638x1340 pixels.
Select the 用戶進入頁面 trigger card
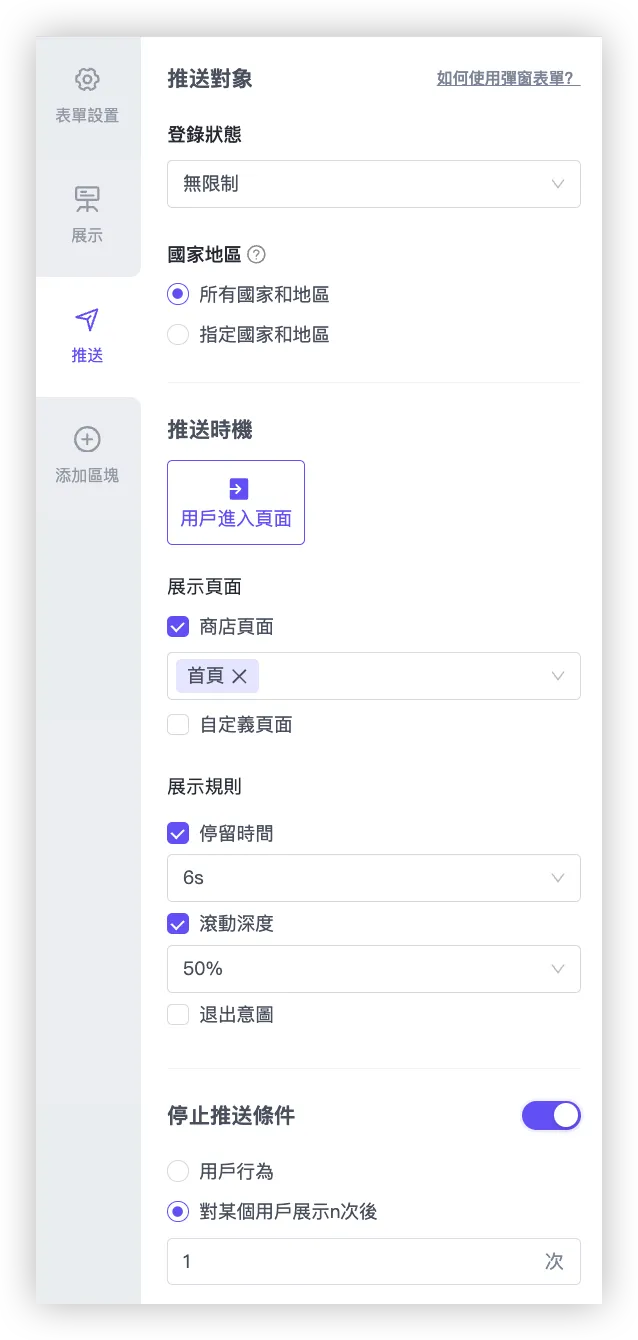pyautogui.click(x=236, y=502)
